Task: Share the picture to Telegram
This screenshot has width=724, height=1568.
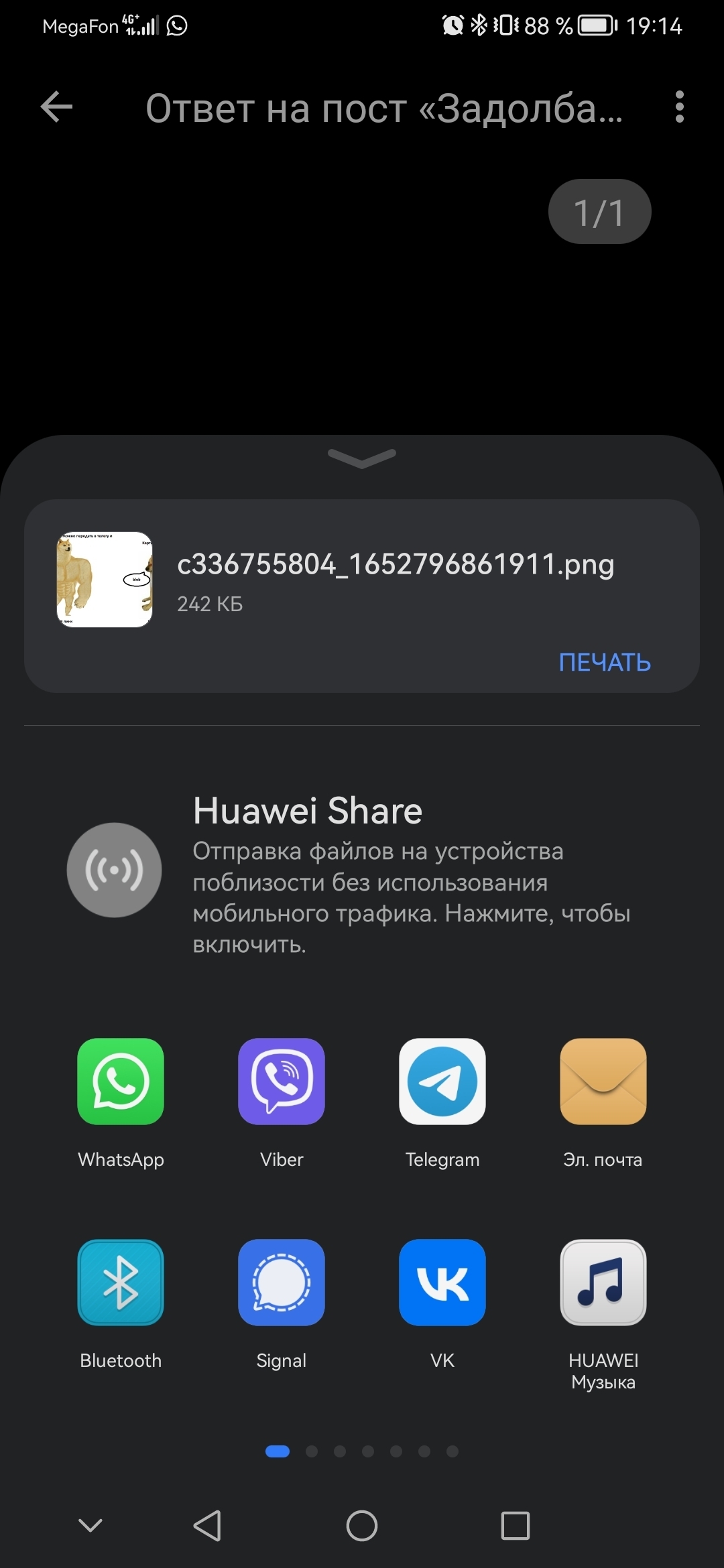Action: coord(442,1082)
